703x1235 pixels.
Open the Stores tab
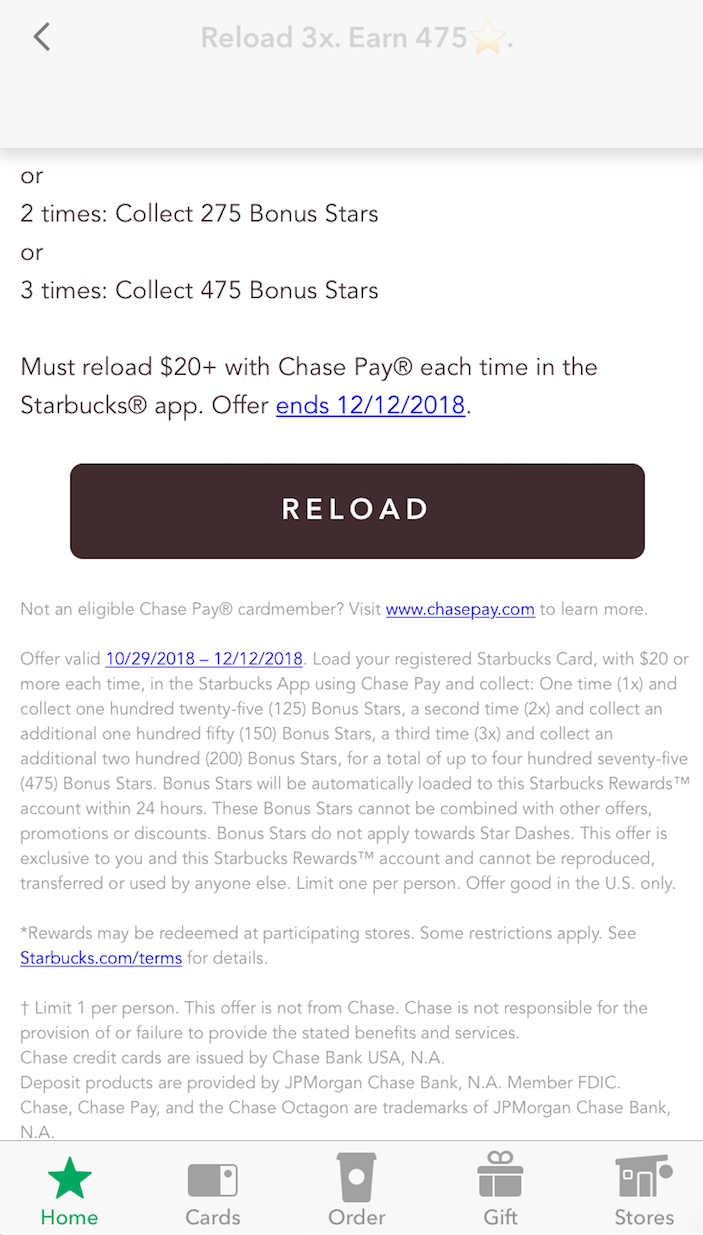[x=644, y=1190]
